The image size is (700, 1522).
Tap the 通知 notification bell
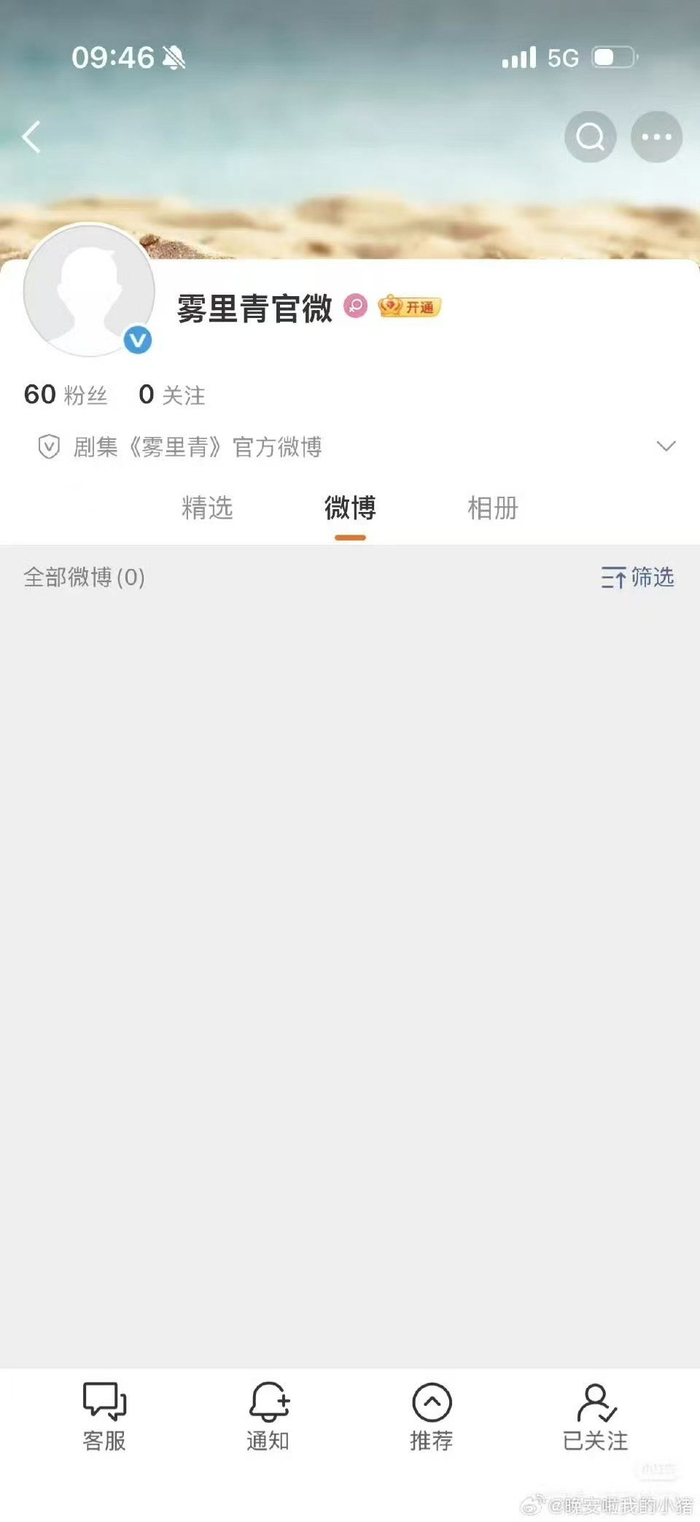coord(268,1416)
